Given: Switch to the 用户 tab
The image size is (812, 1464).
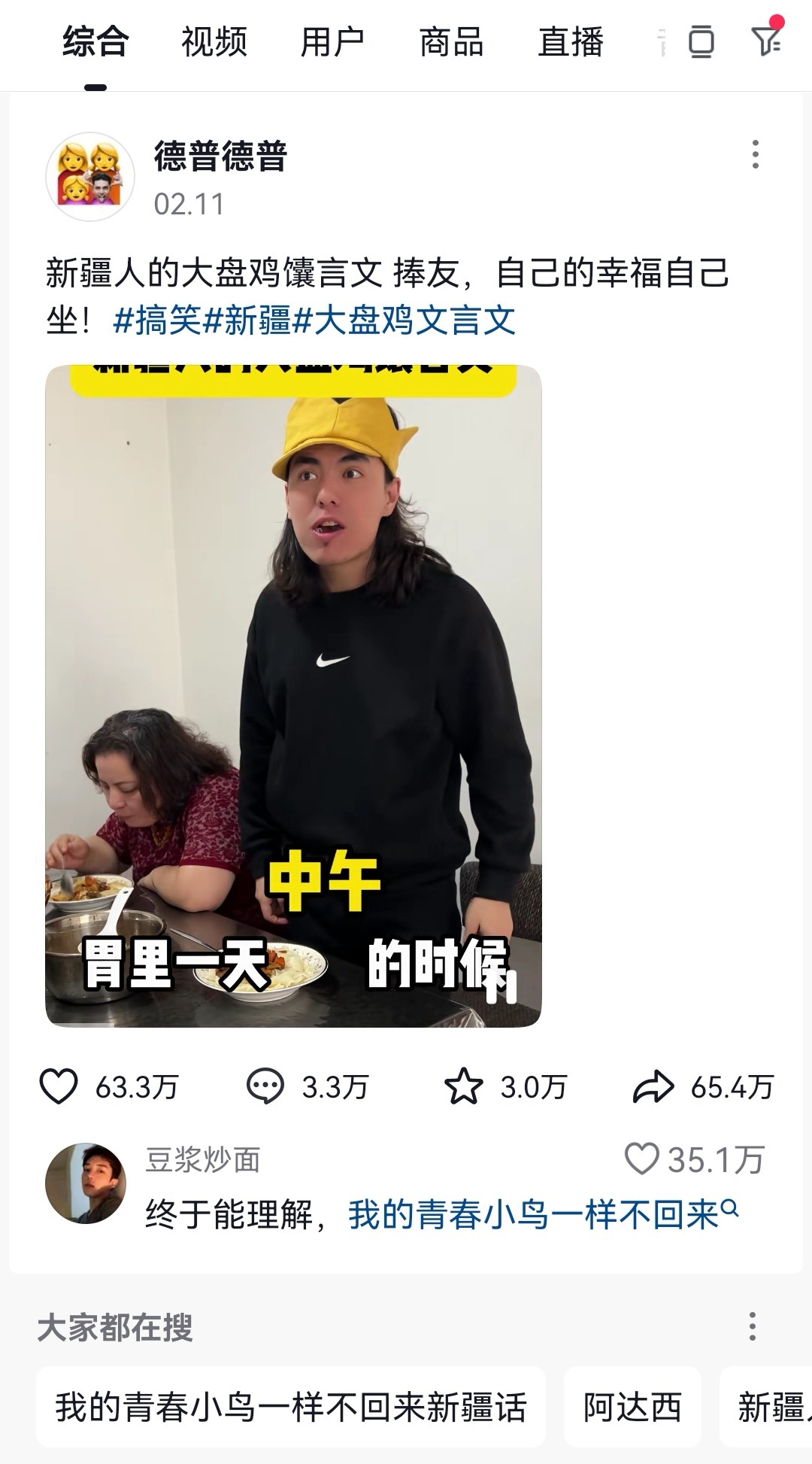Looking at the screenshot, I should 332,42.
